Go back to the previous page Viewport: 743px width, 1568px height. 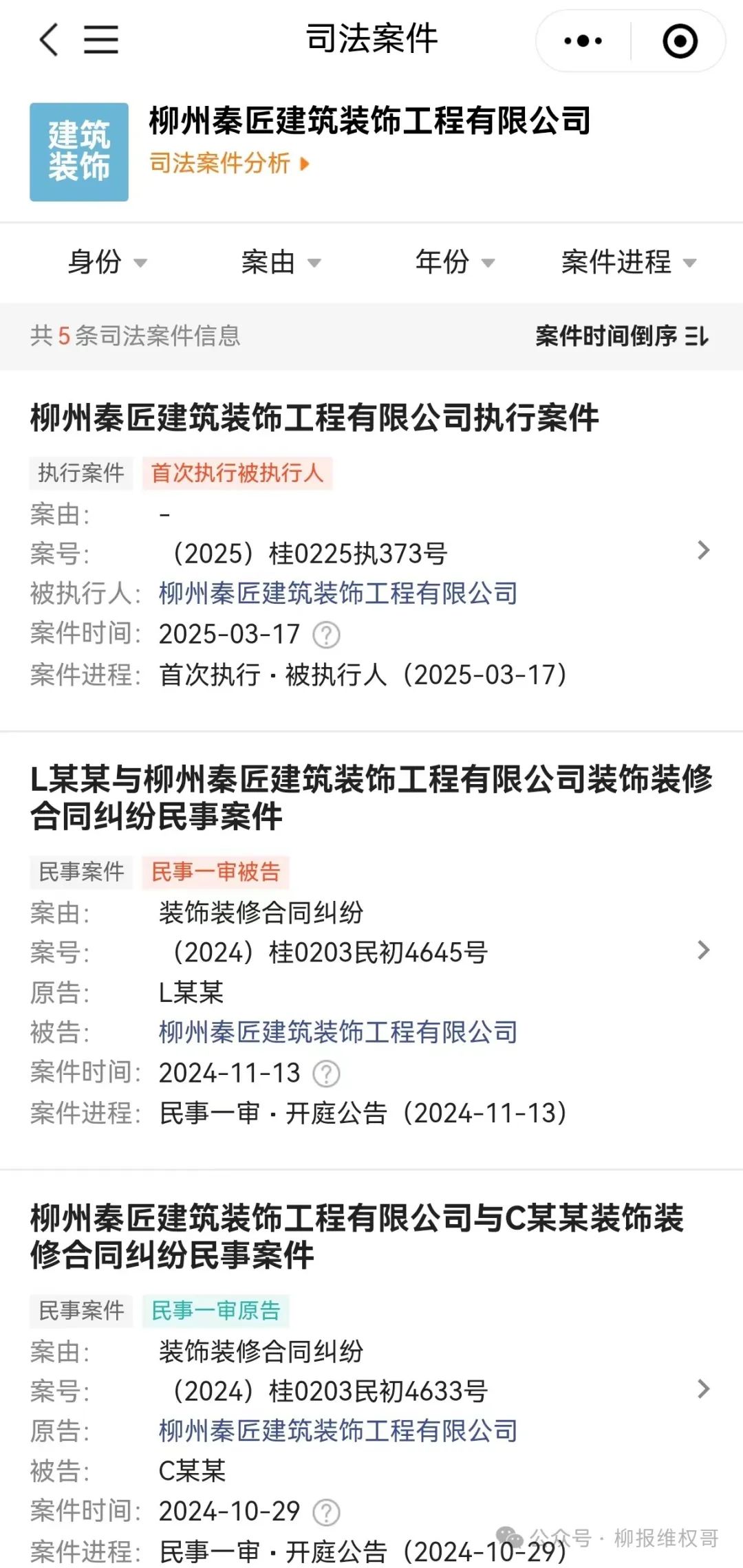point(48,39)
